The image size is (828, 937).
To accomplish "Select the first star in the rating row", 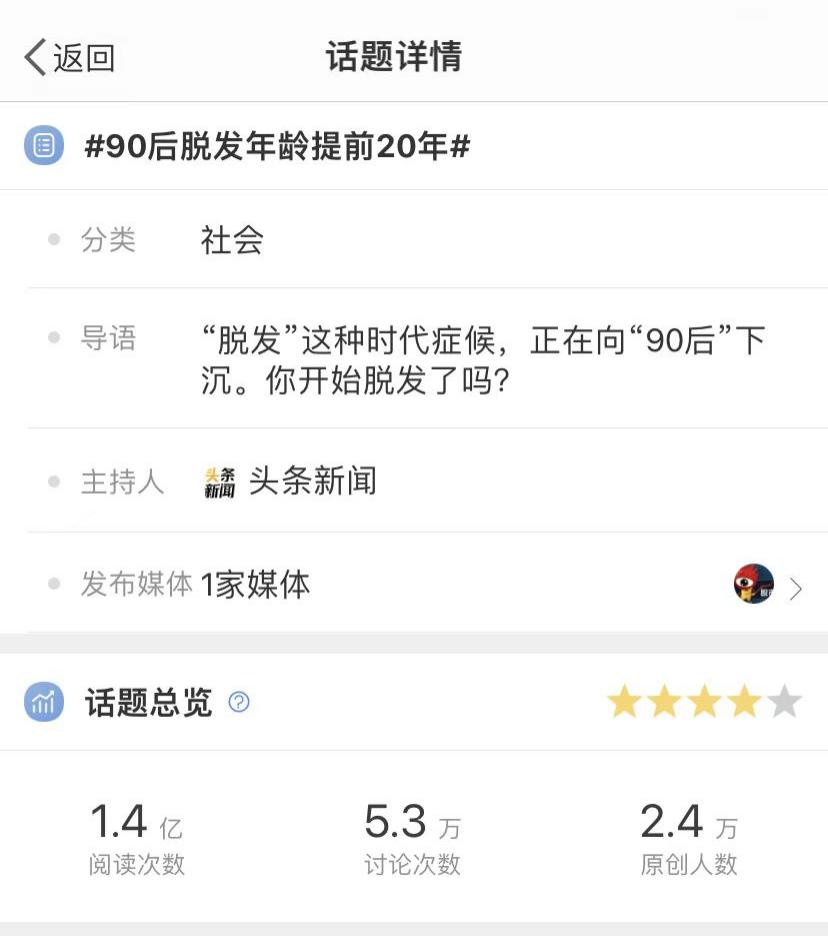I will pyautogui.click(x=625, y=701).
